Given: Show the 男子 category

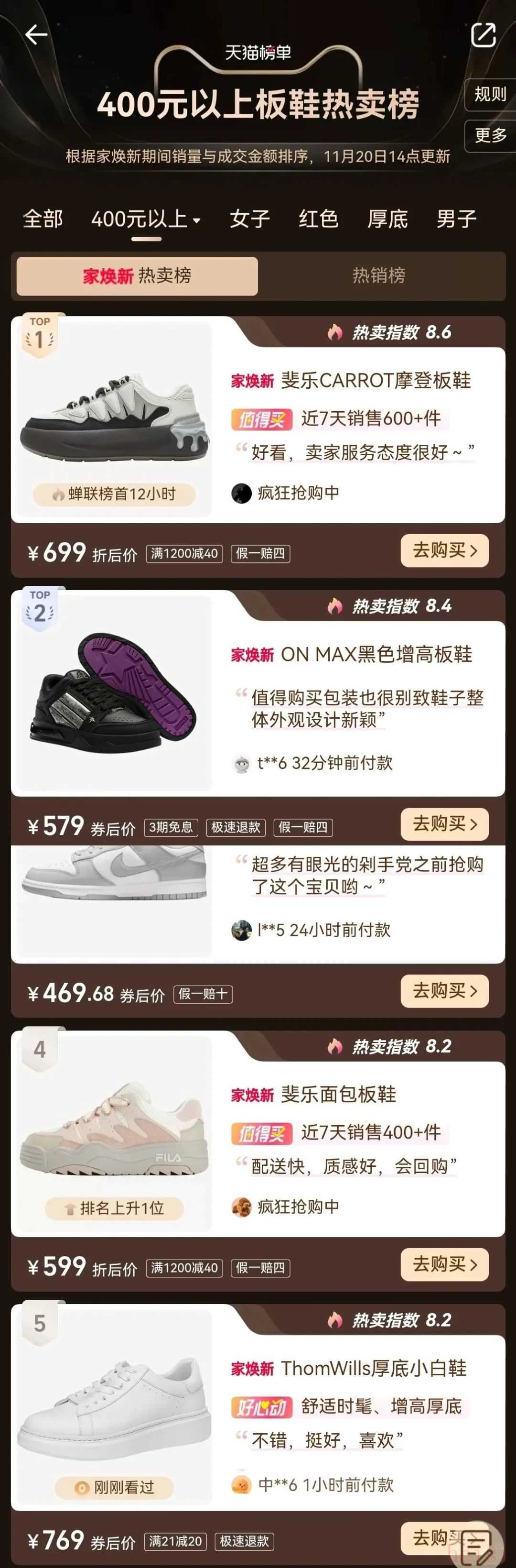Looking at the screenshot, I should [456, 219].
